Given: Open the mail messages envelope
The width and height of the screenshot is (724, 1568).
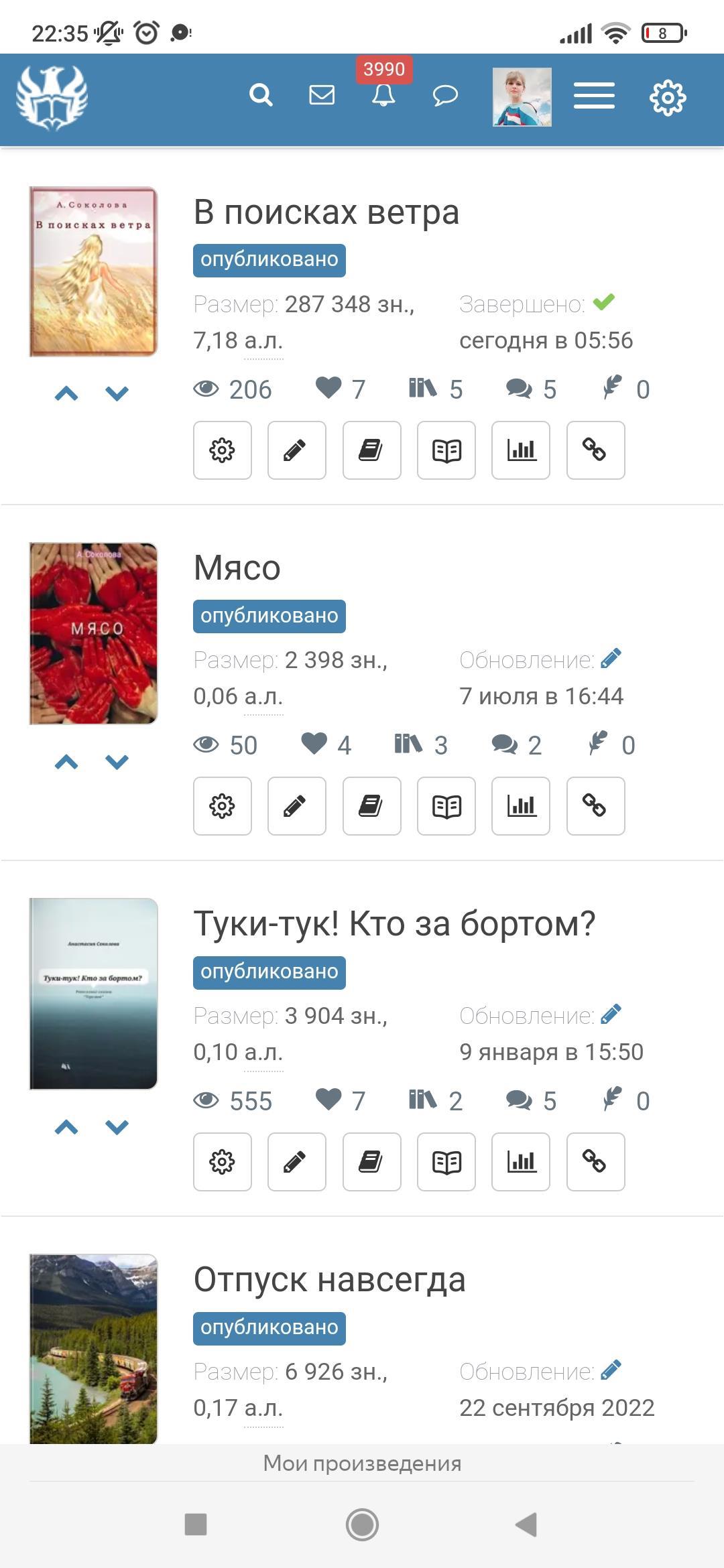Looking at the screenshot, I should coord(322,95).
